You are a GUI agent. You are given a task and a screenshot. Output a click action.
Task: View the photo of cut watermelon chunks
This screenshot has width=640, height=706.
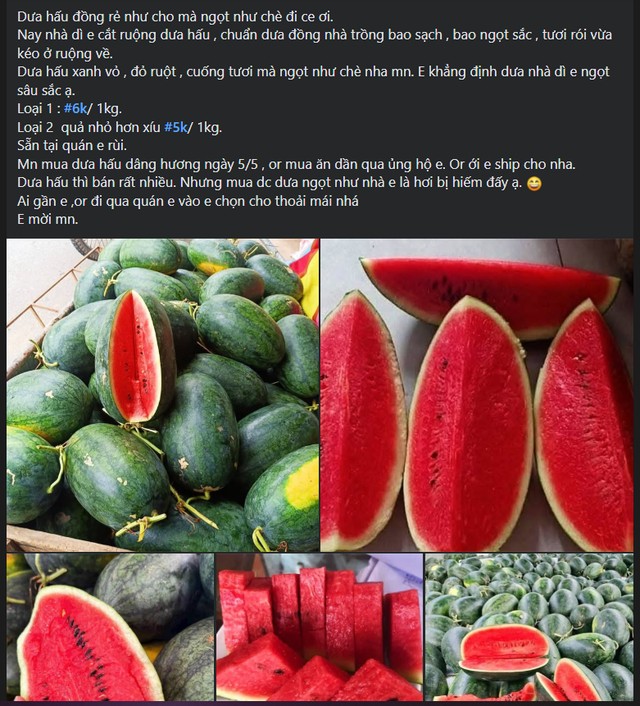[320, 628]
